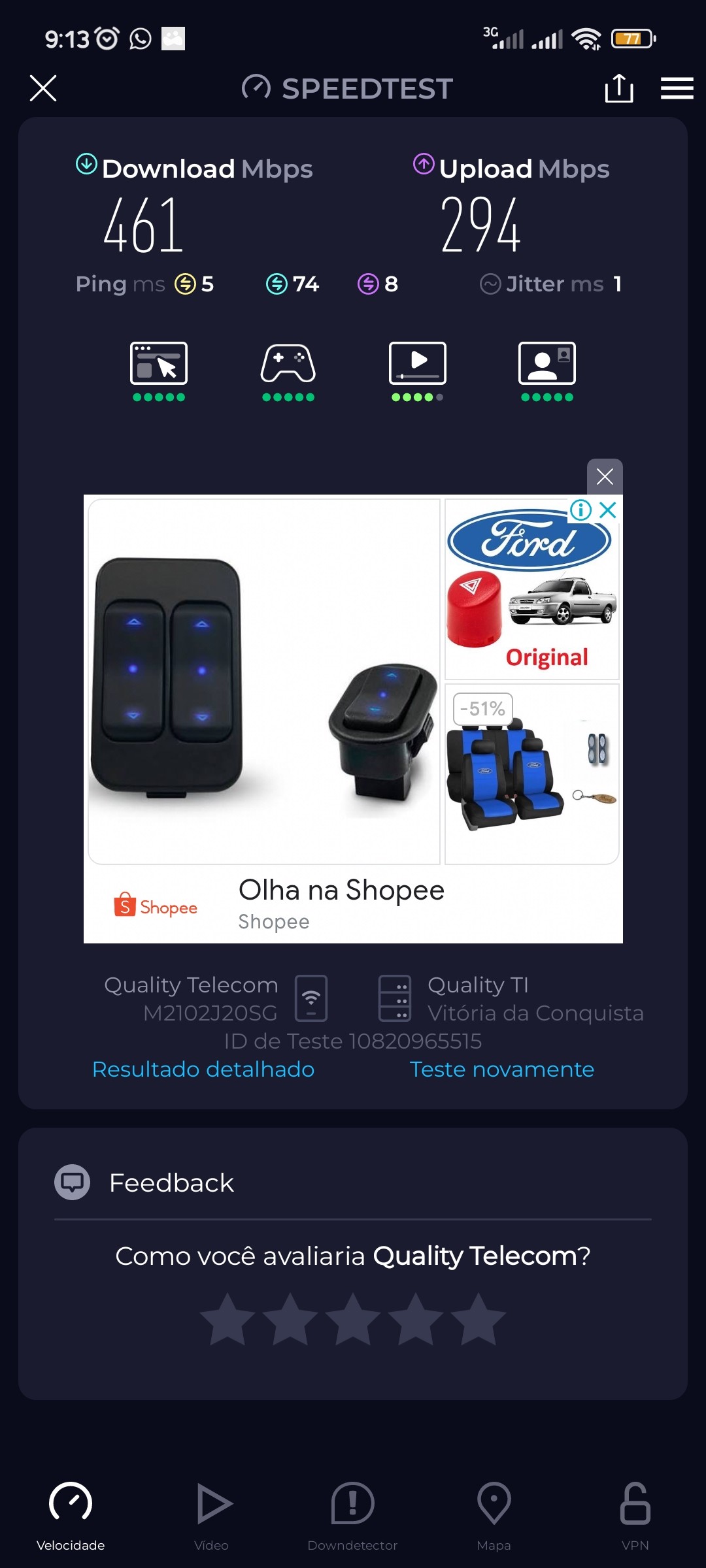Share the speed test result
This screenshot has width=706, height=1568.
(x=618, y=88)
